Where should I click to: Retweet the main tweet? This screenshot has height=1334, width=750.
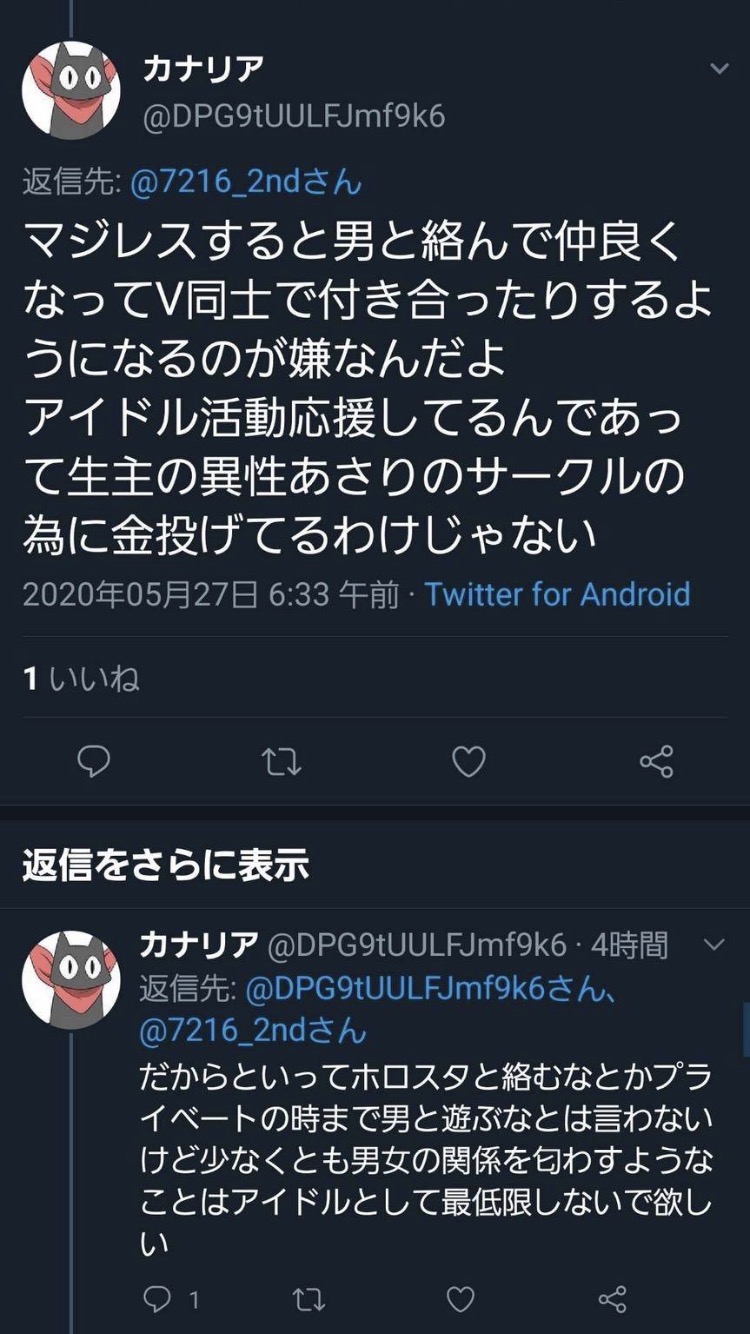281,762
